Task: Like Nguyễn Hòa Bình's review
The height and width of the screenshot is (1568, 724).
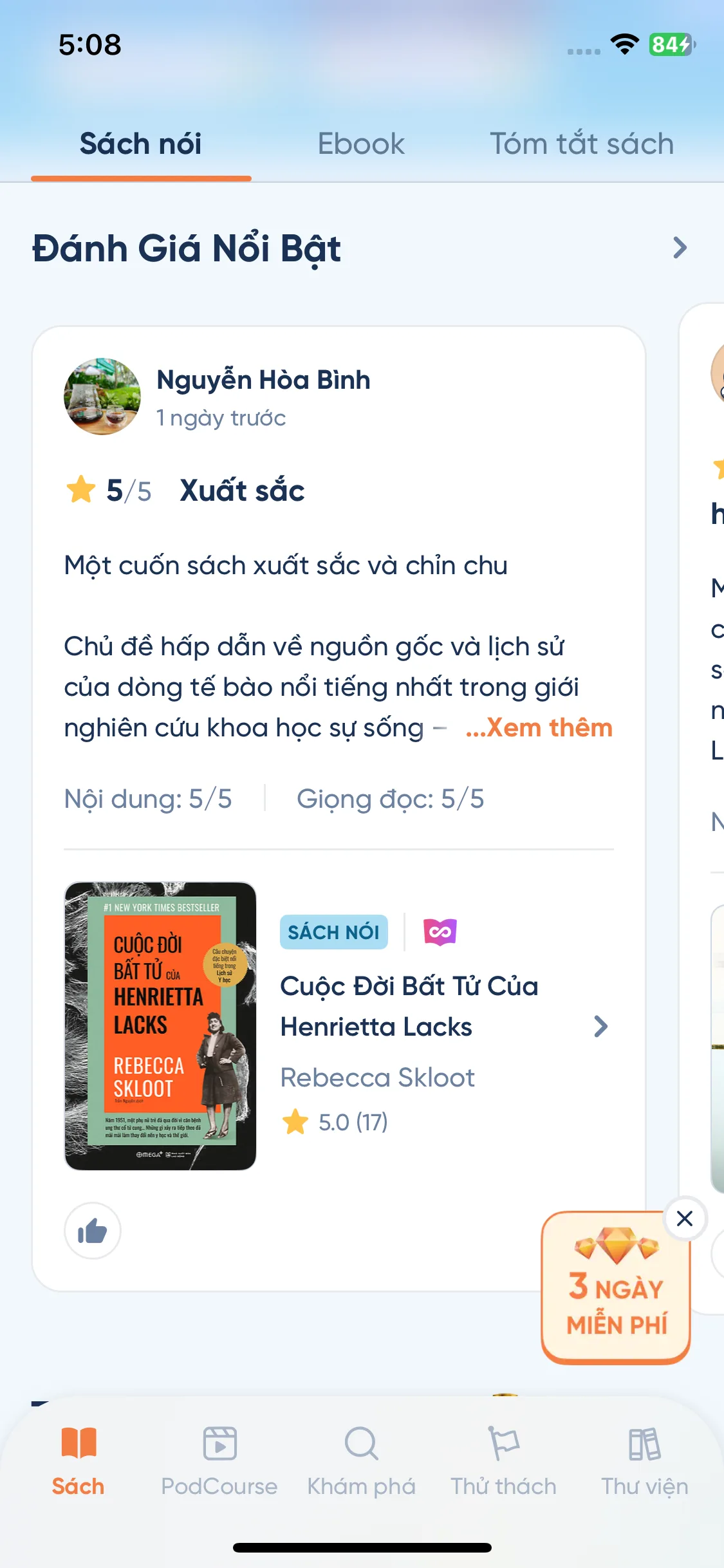Action: click(93, 1231)
